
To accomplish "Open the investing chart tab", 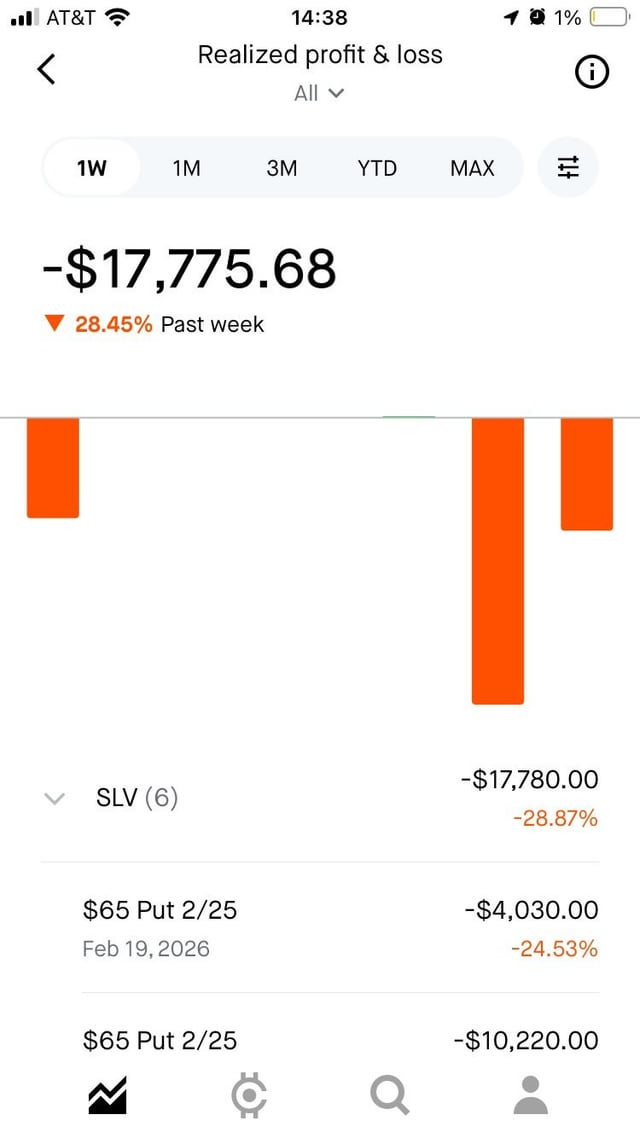I will pyautogui.click(x=107, y=1095).
